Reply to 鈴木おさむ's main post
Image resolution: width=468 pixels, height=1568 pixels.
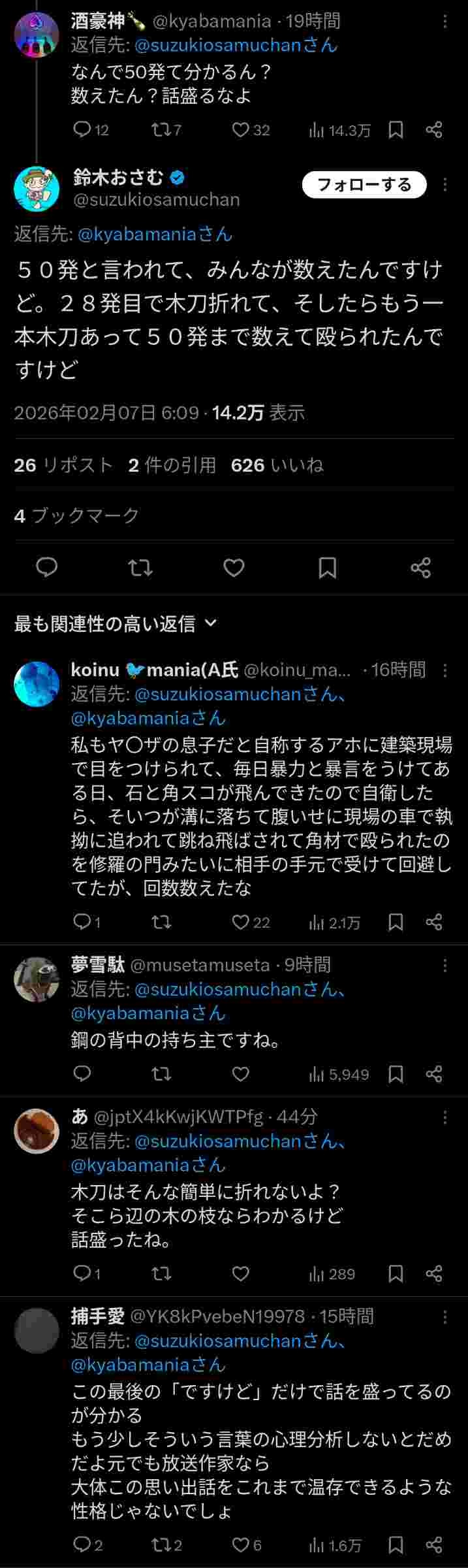click(46, 568)
